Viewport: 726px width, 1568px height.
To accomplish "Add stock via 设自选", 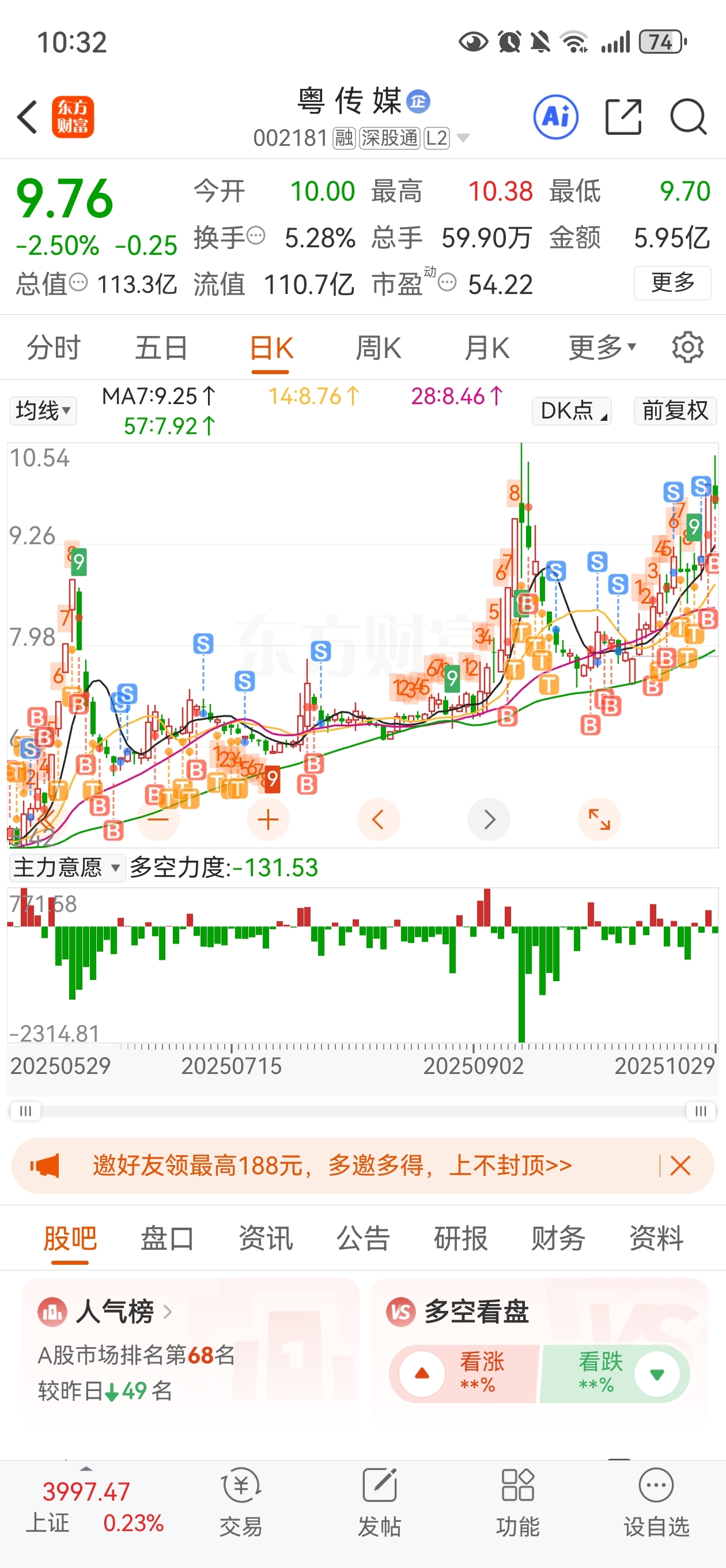I will (x=656, y=1501).
